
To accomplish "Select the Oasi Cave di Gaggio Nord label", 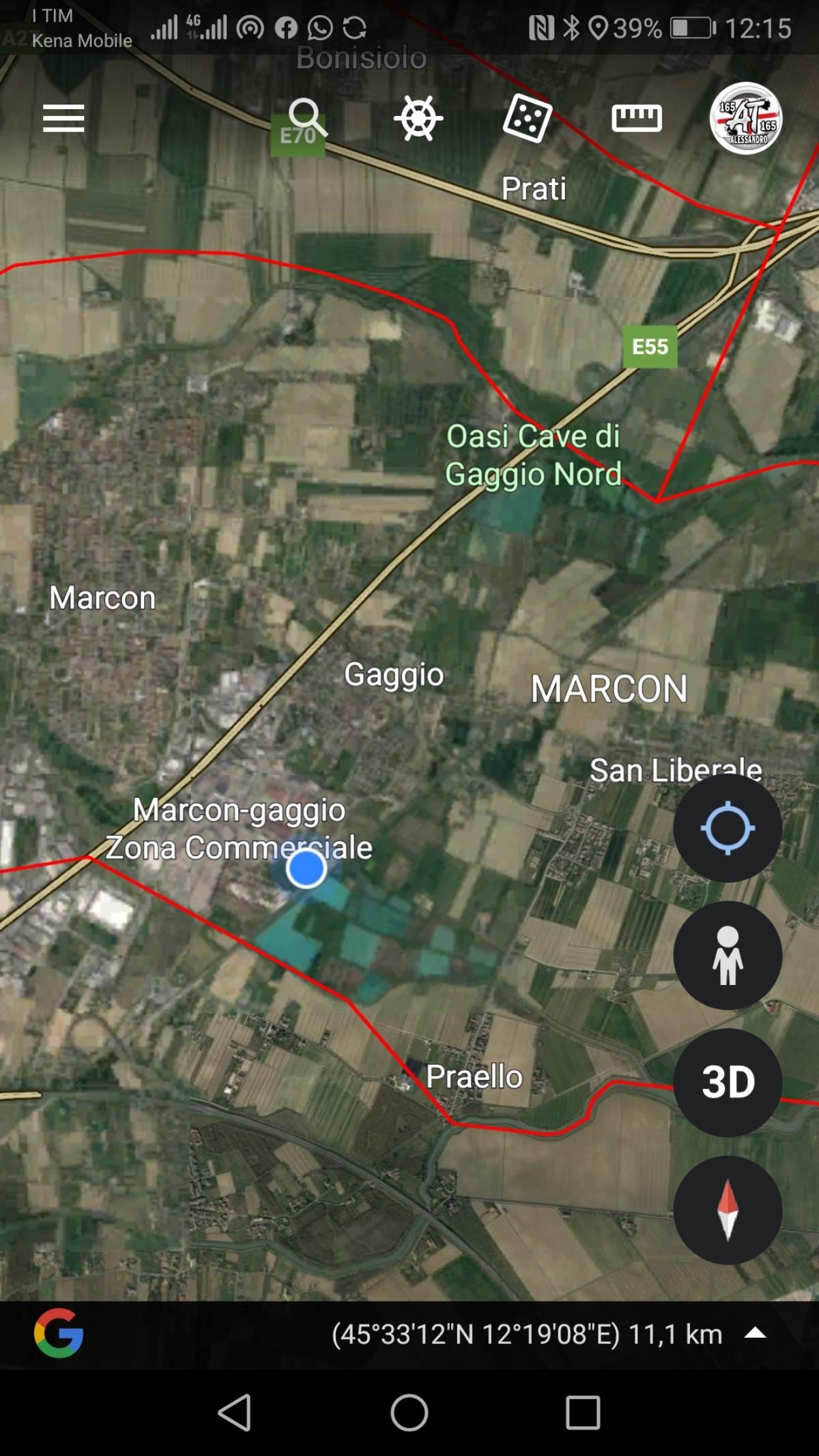I will 533,455.
